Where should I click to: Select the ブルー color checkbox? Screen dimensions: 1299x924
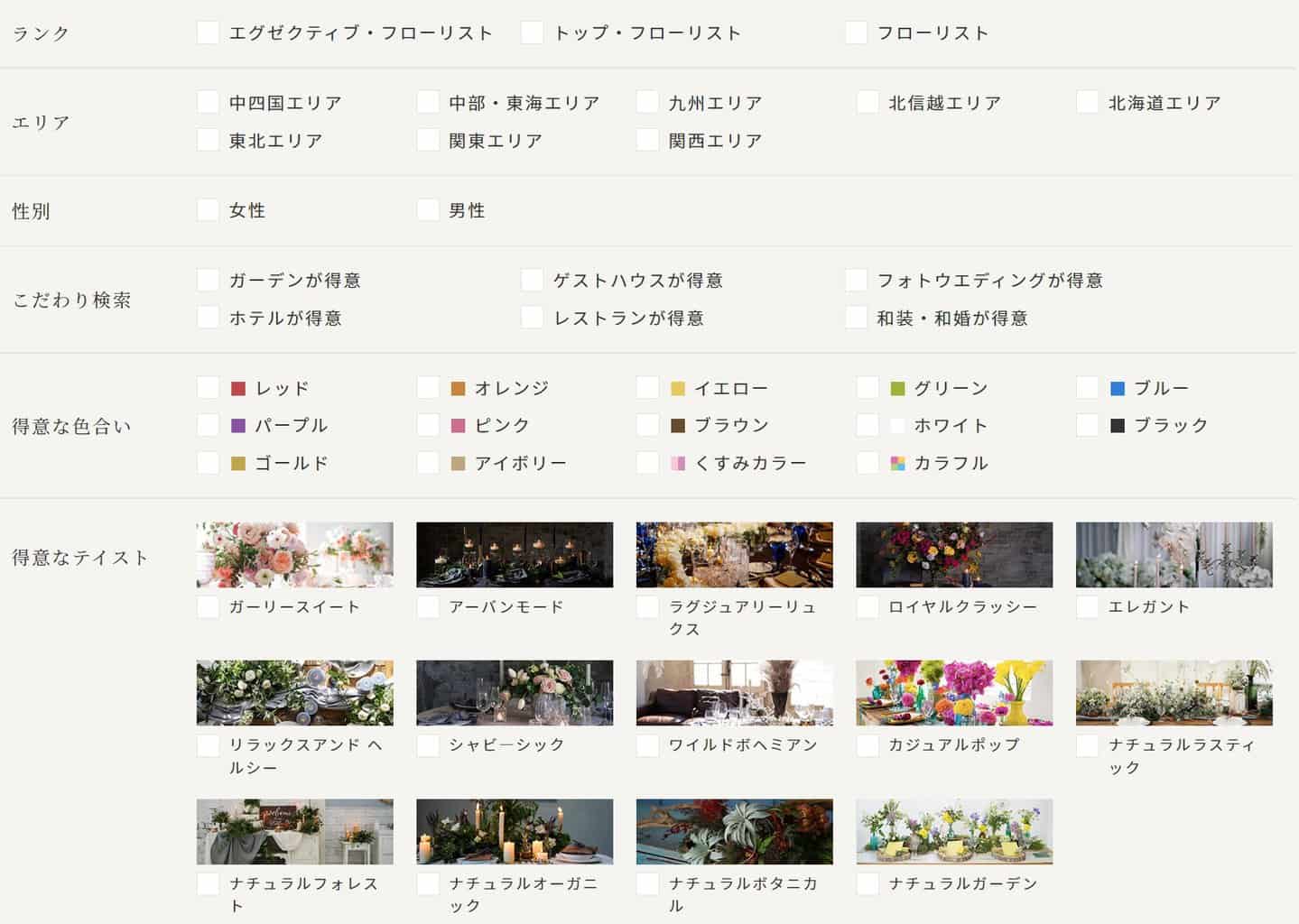1087,388
